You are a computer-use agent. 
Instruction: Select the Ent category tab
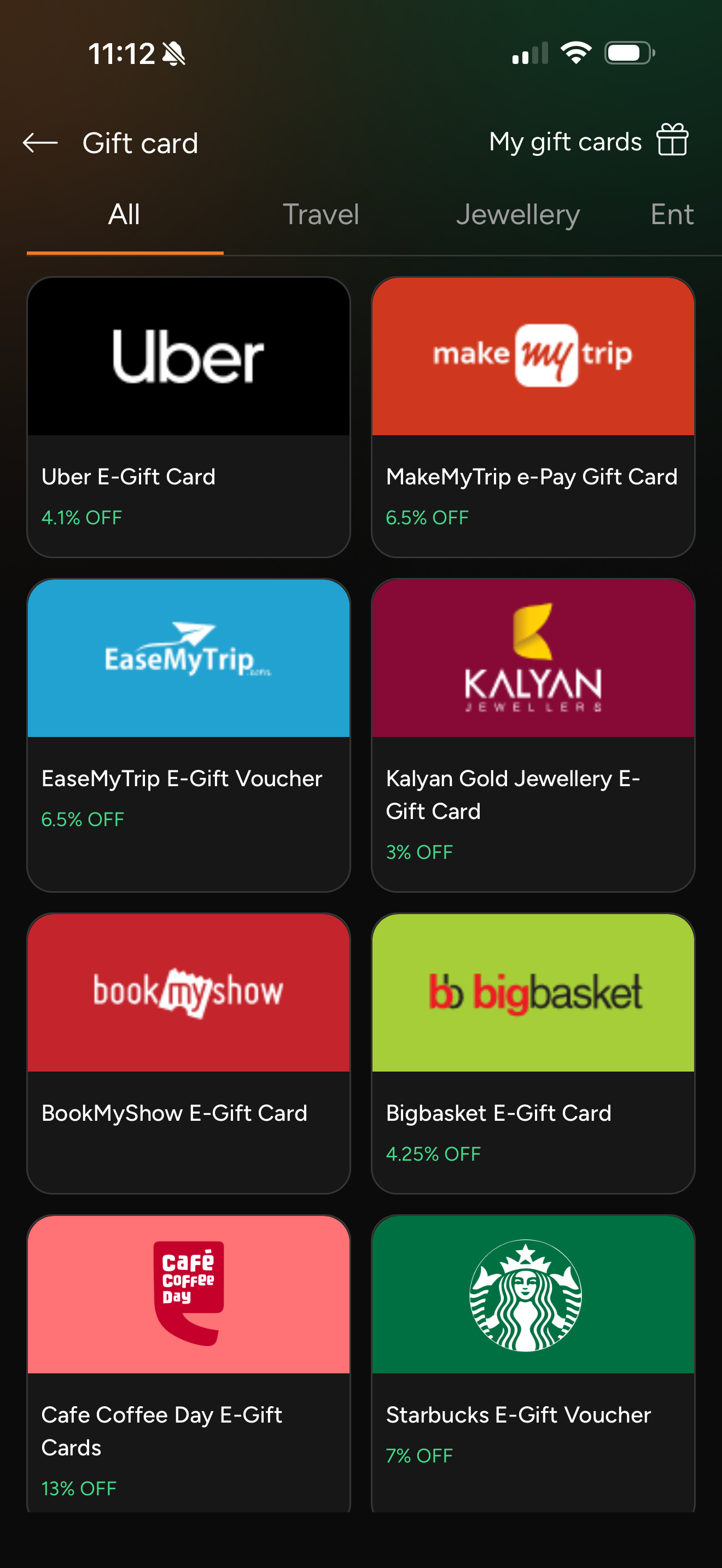672,214
